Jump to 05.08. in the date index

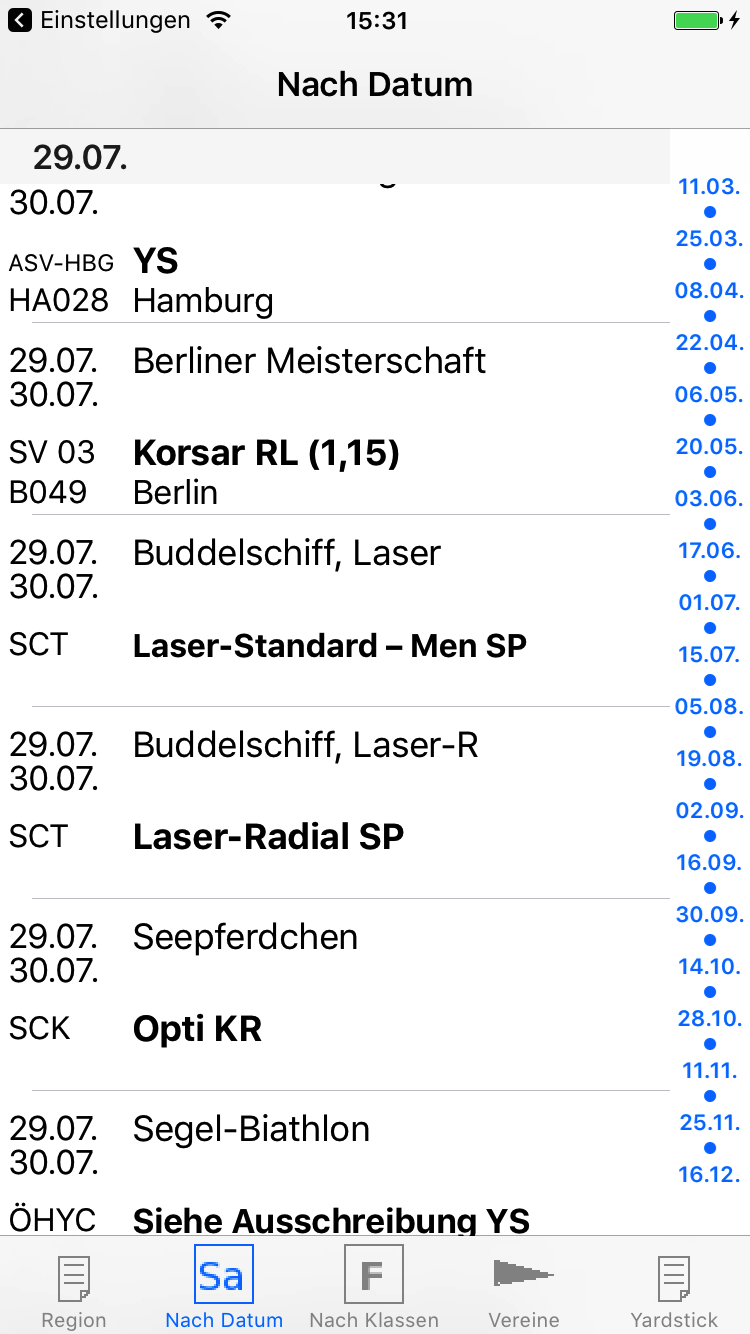click(x=709, y=707)
